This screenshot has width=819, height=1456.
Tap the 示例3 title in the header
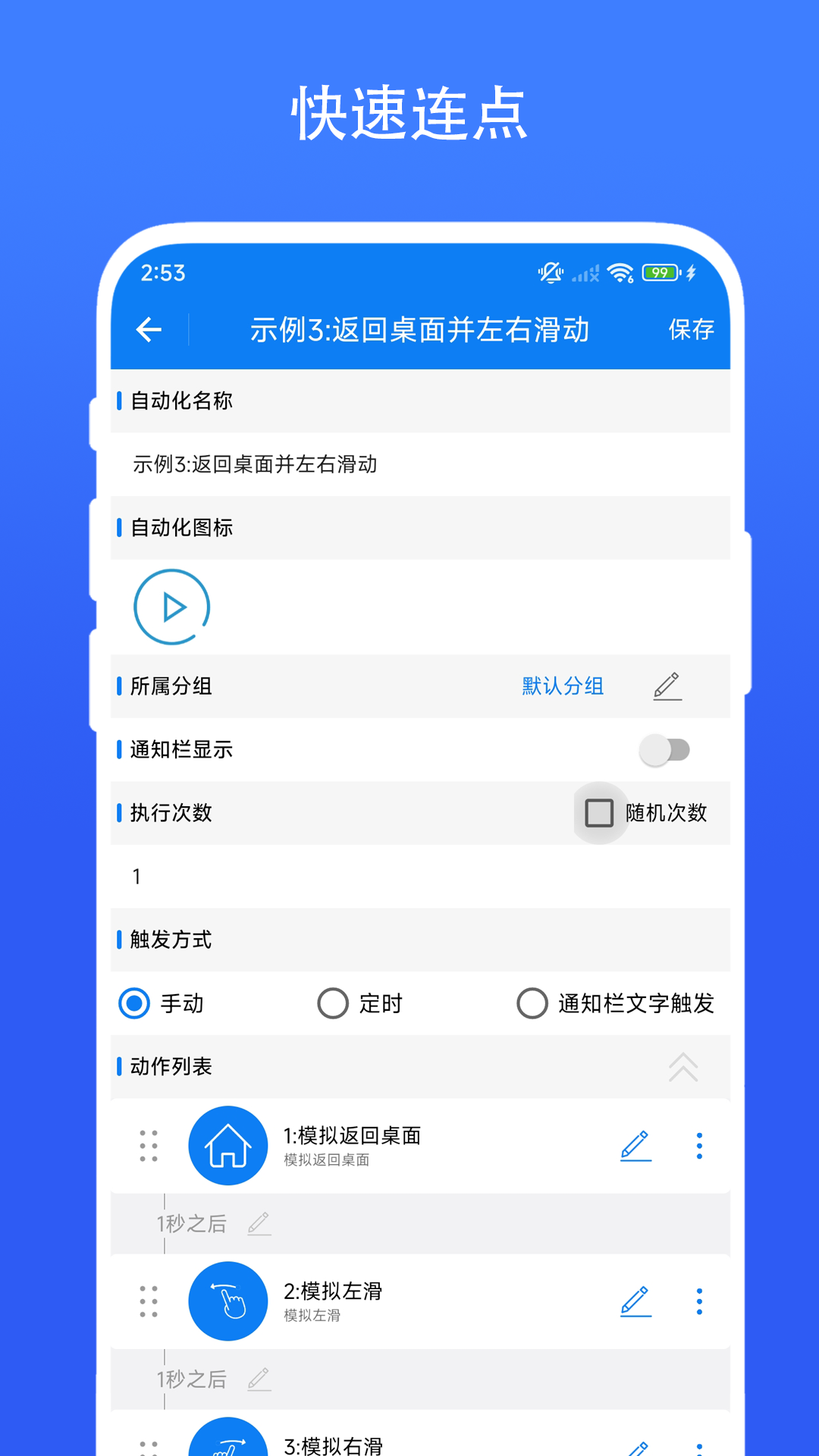point(422,329)
